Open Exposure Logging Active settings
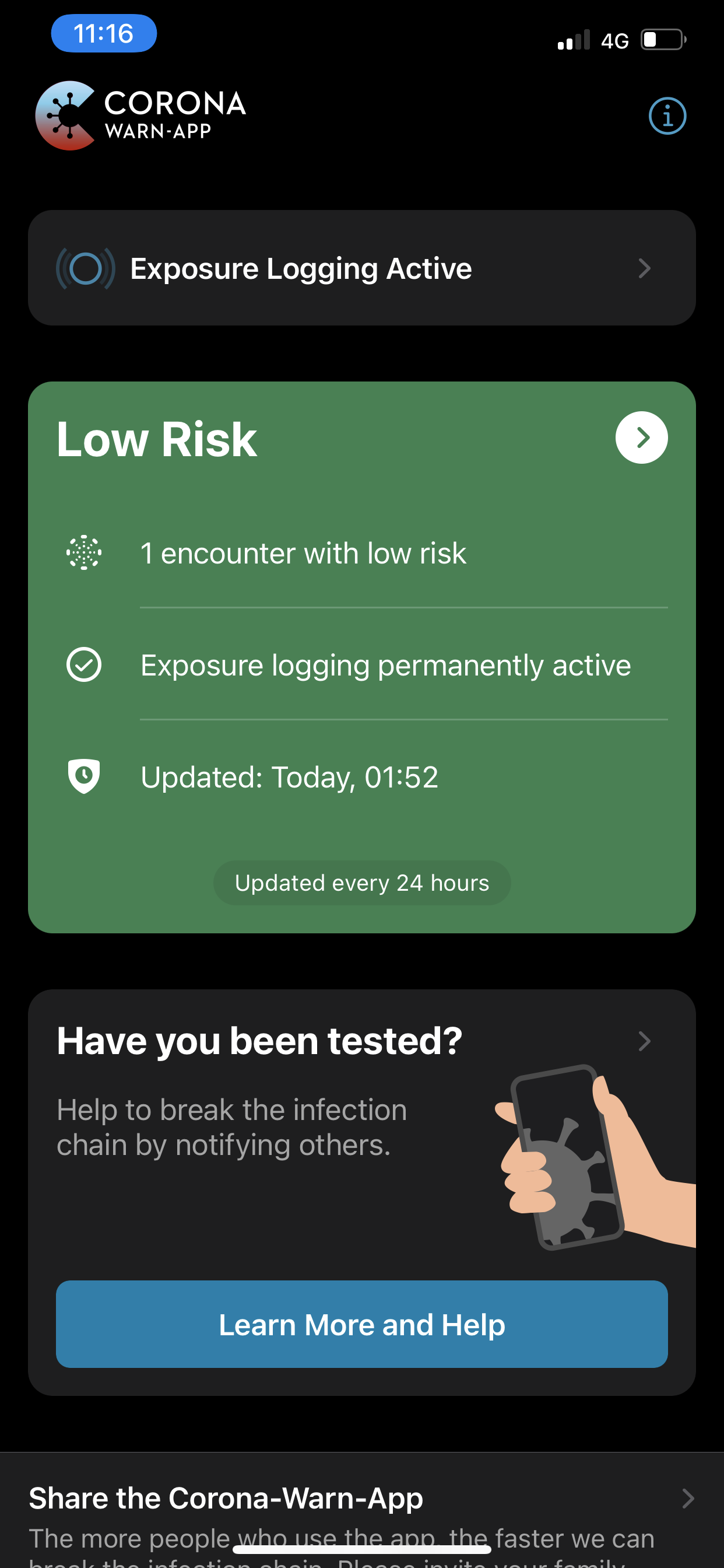This screenshot has width=724, height=1568. click(x=361, y=268)
